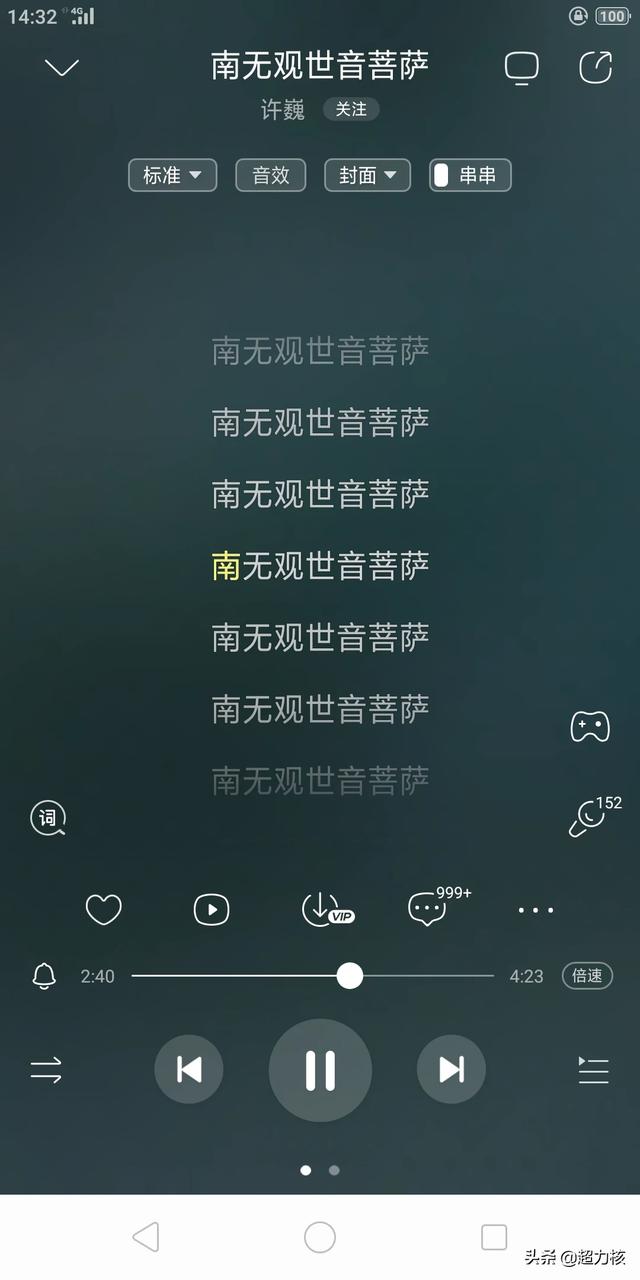The width and height of the screenshot is (640, 1280).
Task: Open the play queue list
Action: (593, 1070)
